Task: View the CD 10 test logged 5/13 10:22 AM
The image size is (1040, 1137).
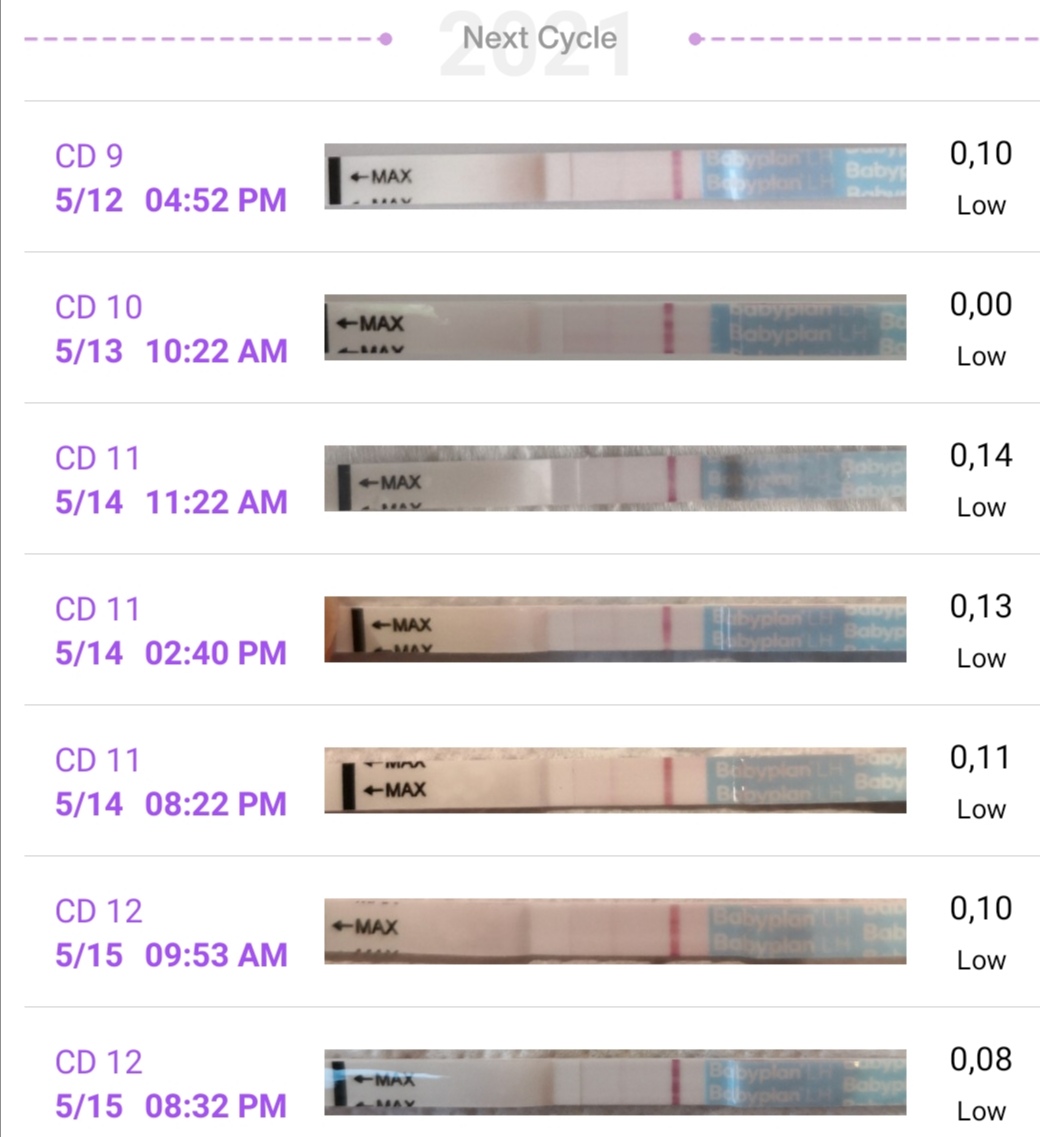Action: (x=520, y=328)
